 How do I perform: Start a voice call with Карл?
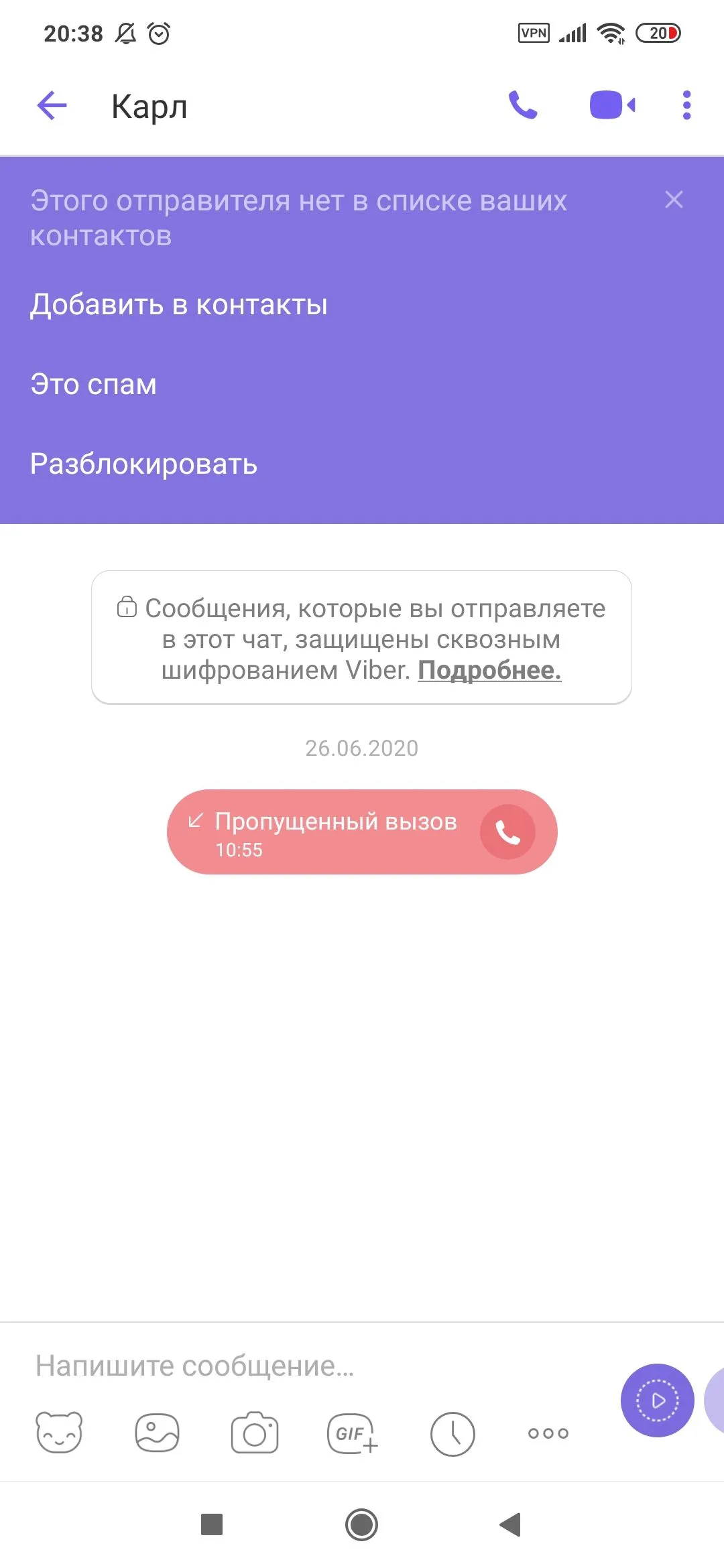pos(523,105)
